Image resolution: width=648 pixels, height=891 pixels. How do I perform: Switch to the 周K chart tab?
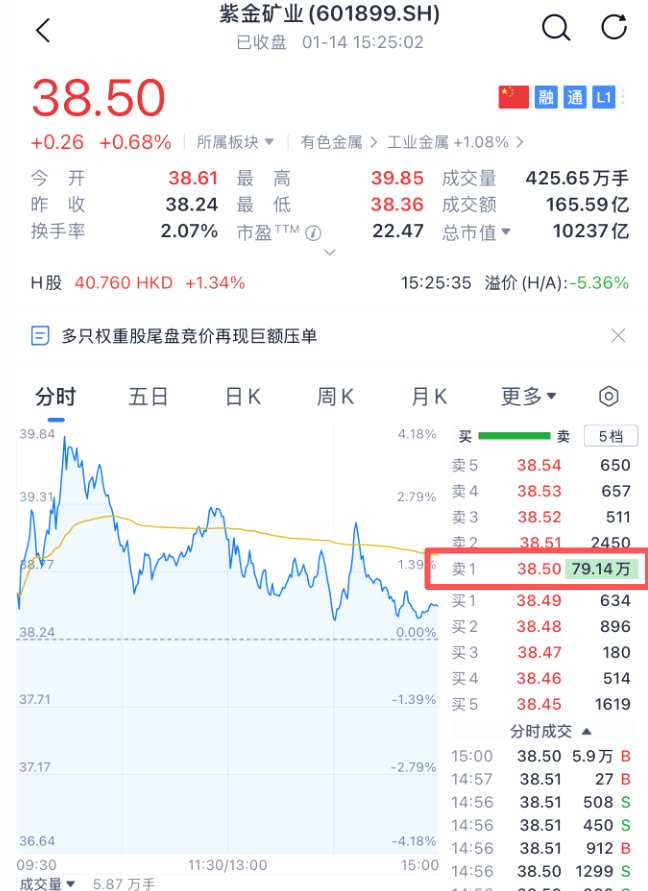pyautogui.click(x=336, y=397)
